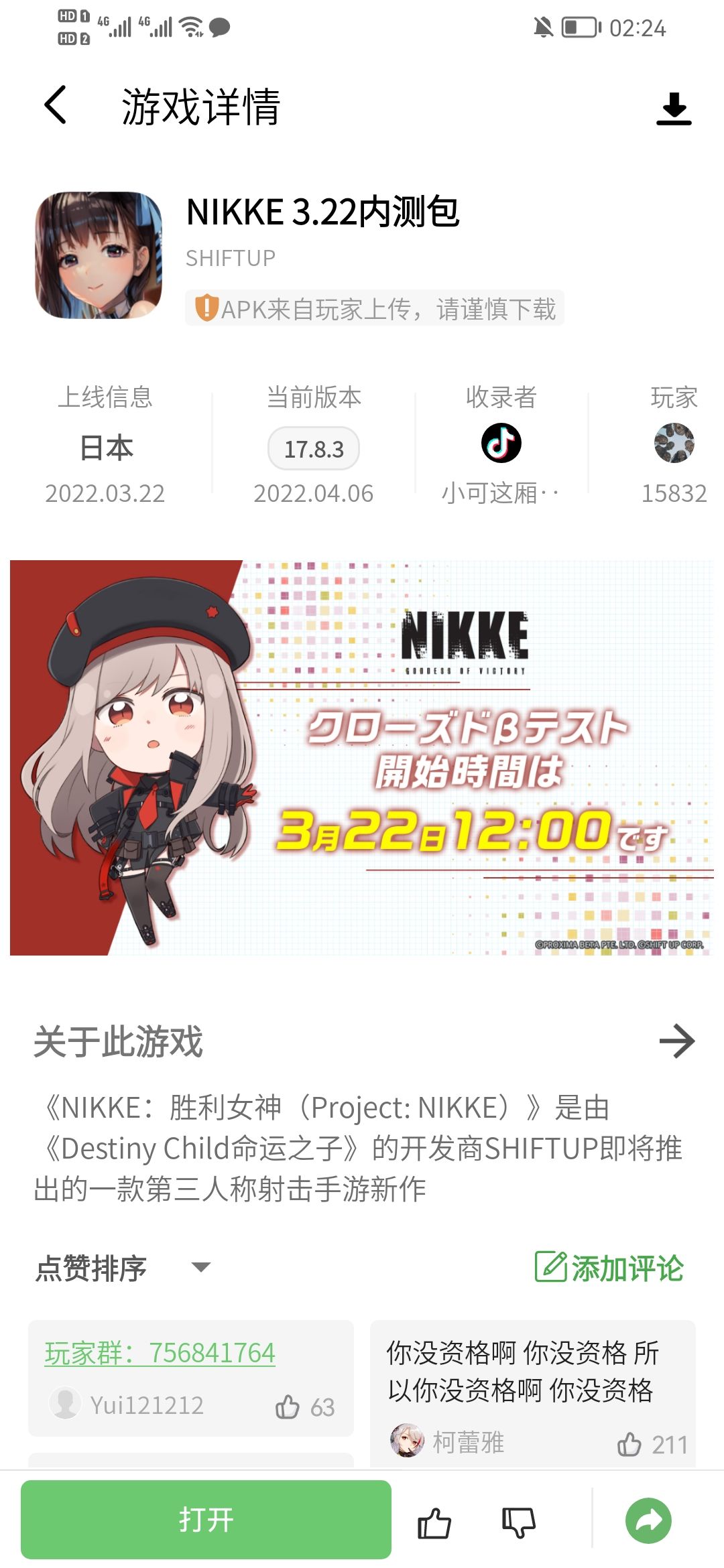Tap the back arrow to leave game details

(56, 107)
